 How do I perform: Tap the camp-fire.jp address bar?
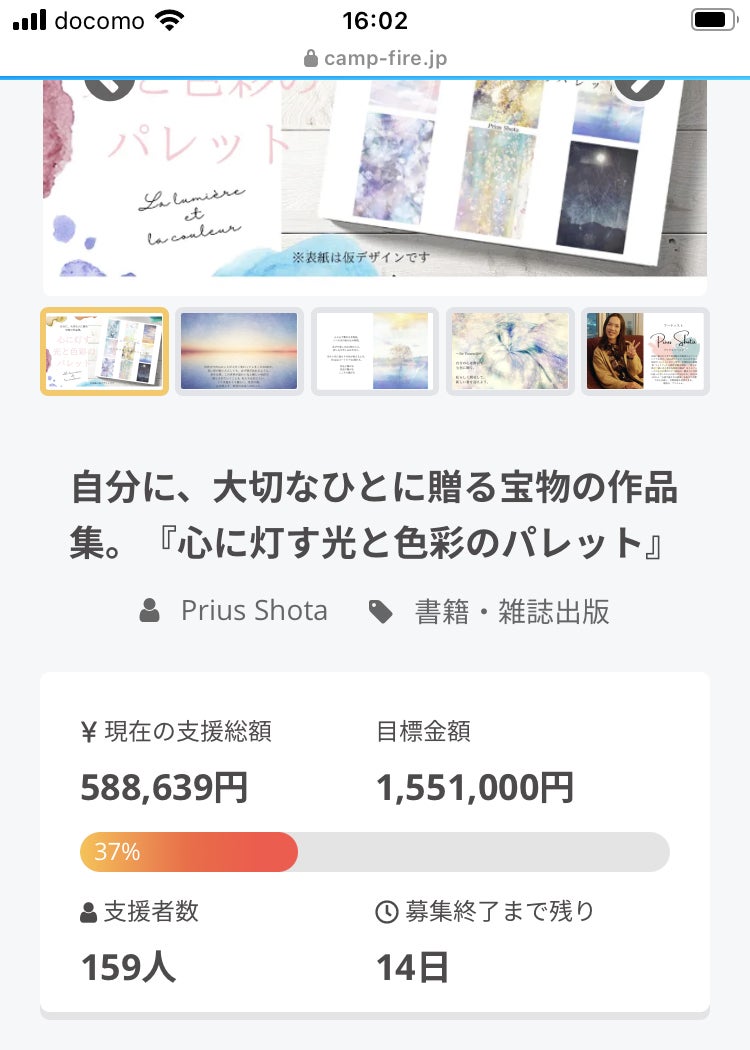[x=375, y=58]
